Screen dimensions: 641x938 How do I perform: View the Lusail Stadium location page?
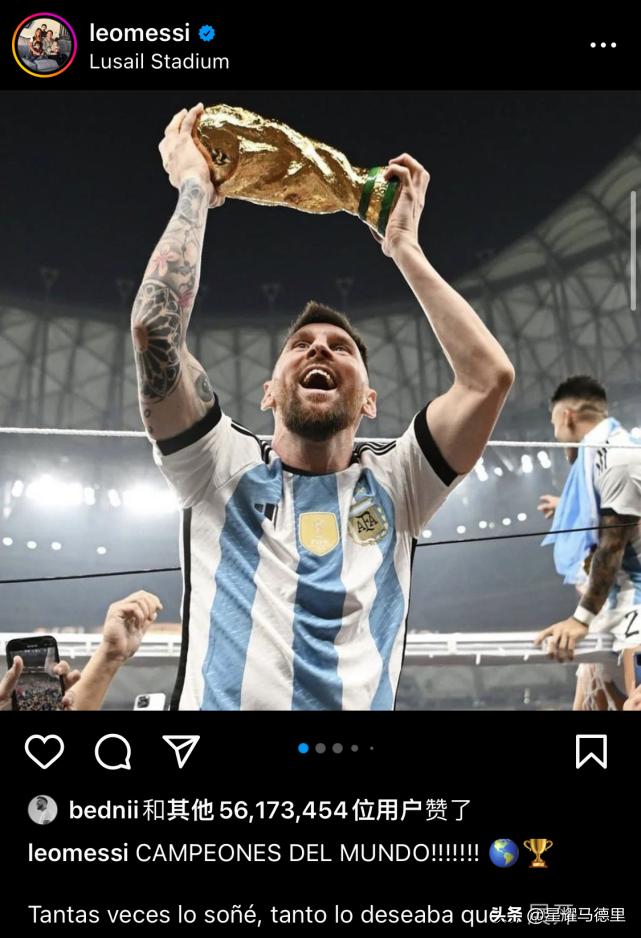[159, 61]
